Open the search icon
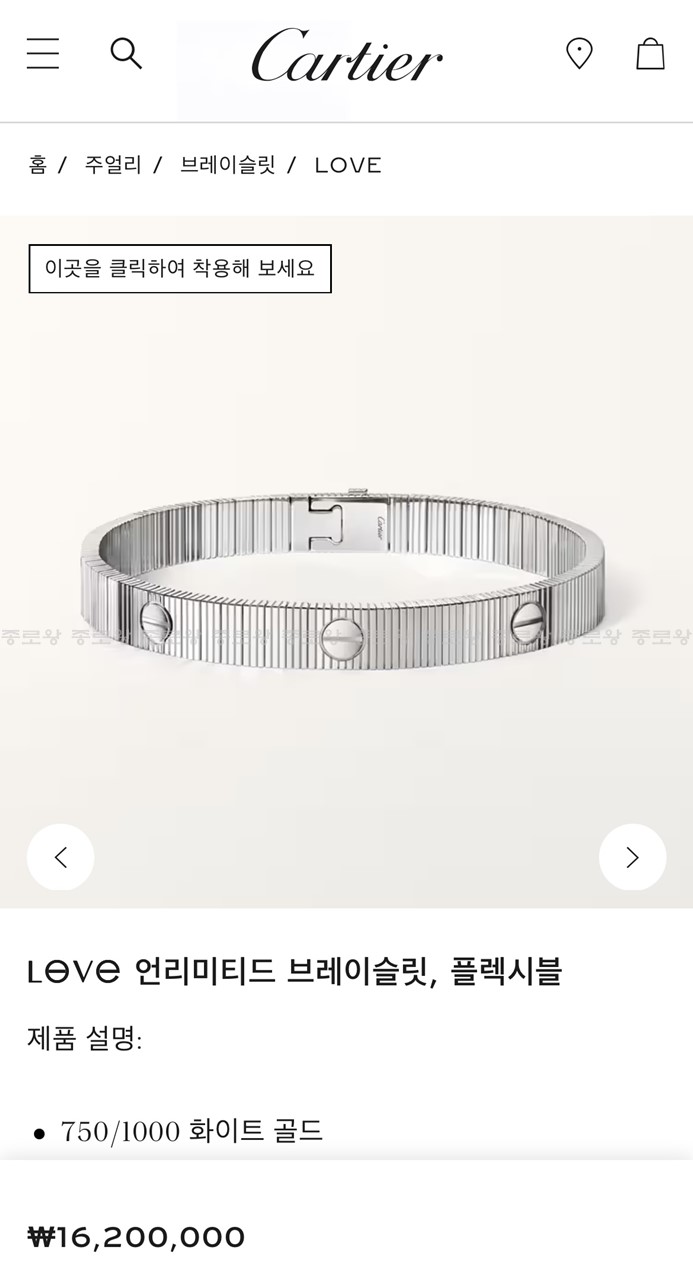 coord(126,53)
